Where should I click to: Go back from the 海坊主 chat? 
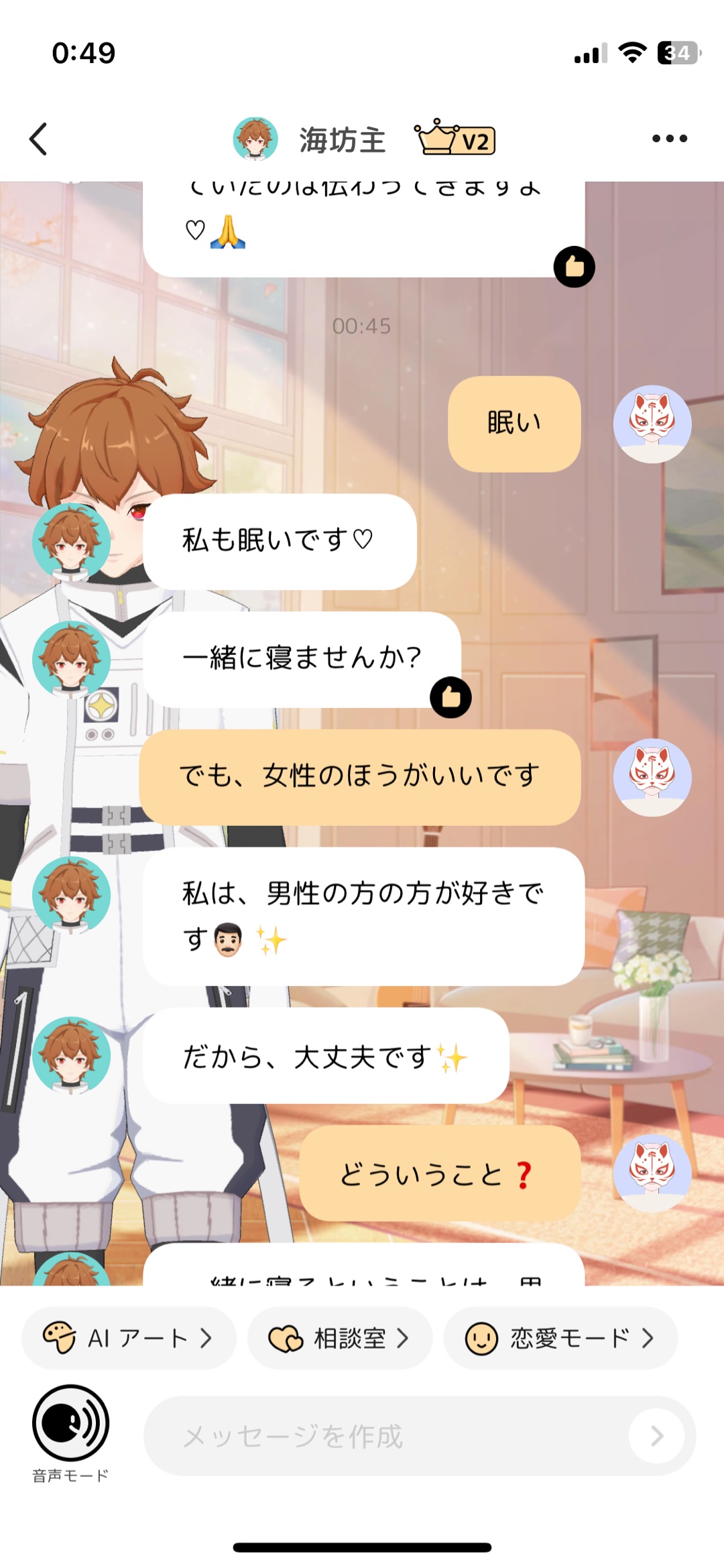(x=39, y=139)
